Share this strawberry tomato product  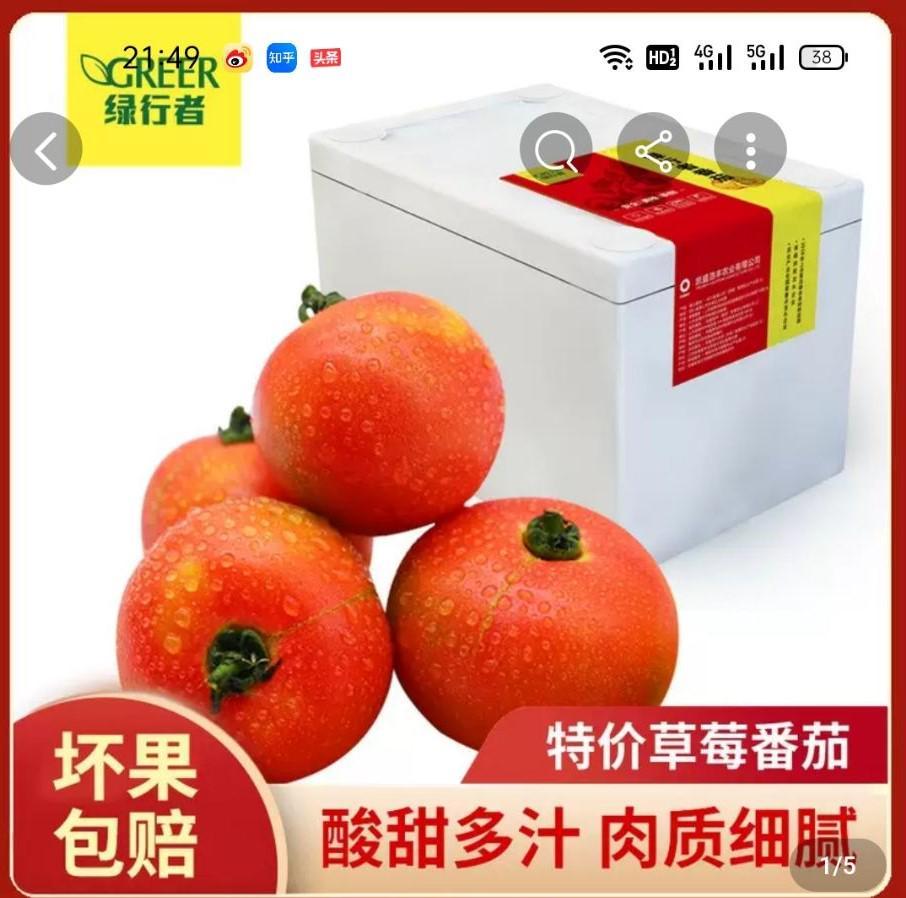653,150
